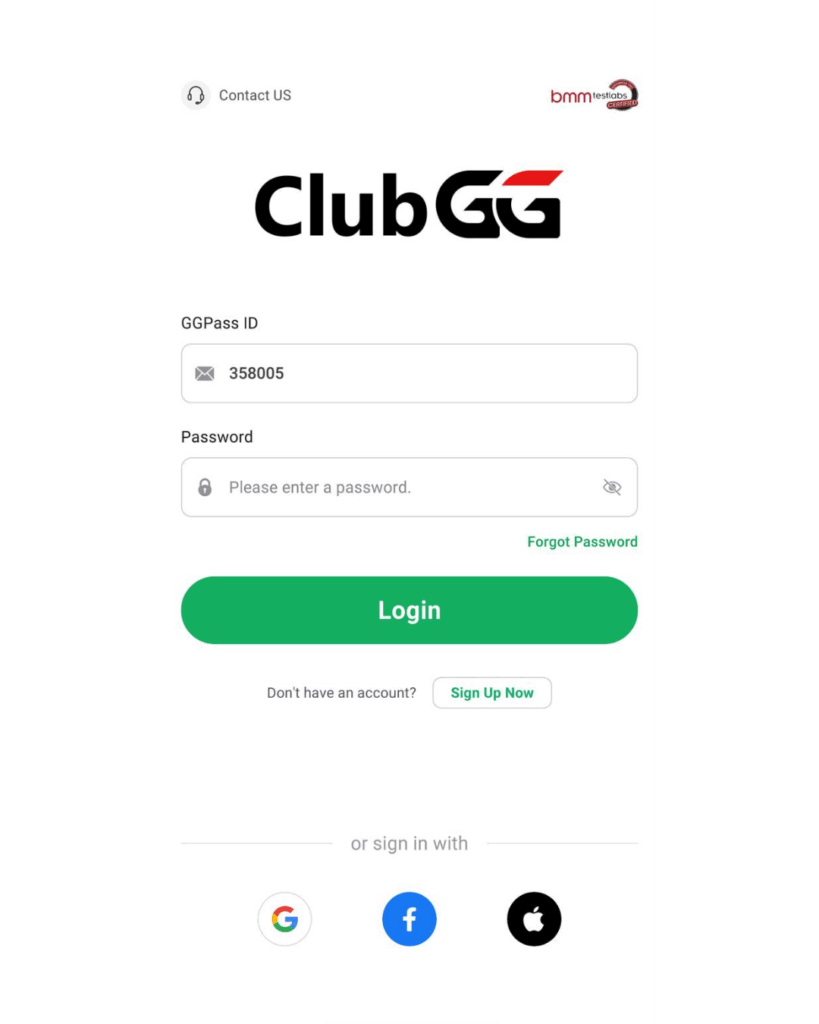
Task: Toggle password visibility eye icon
Action: click(612, 488)
